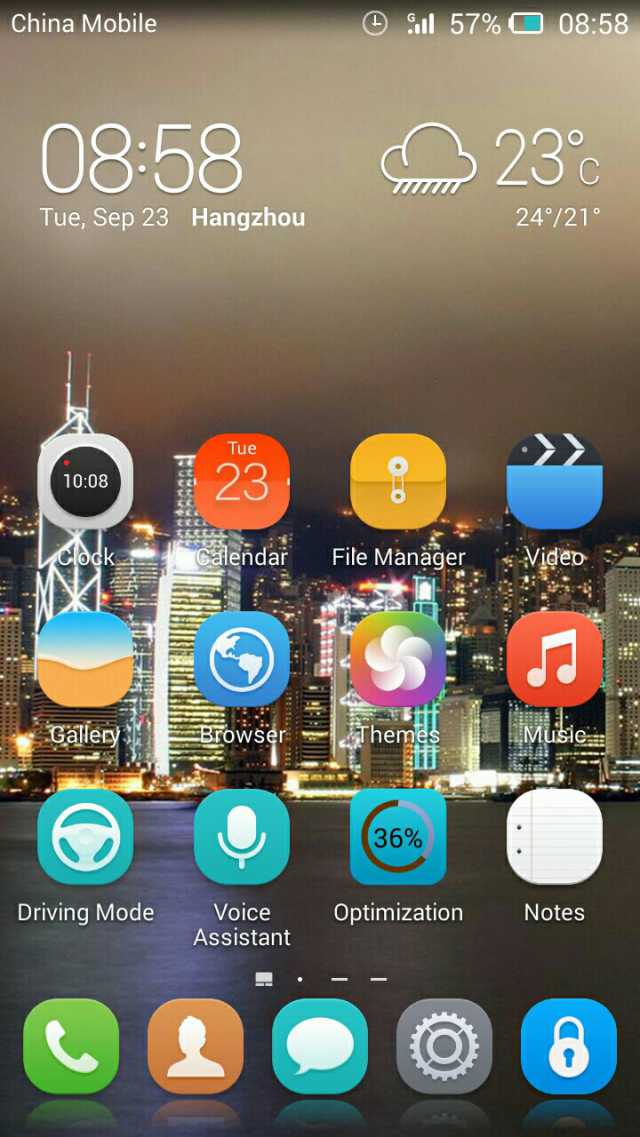The width and height of the screenshot is (640, 1137).
Task: Launch the Browser
Action: point(242,660)
